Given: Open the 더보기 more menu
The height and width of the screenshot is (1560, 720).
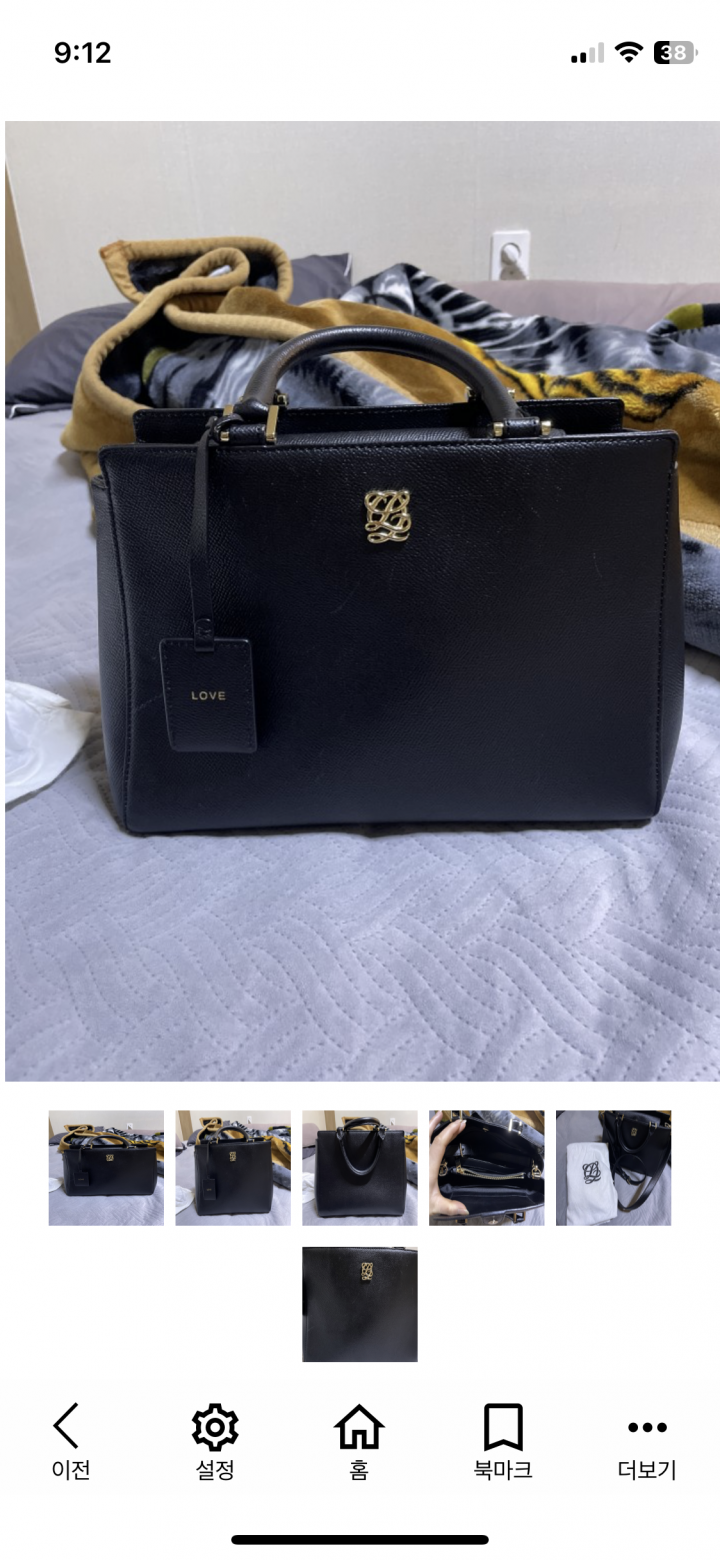Looking at the screenshot, I should pyautogui.click(x=647, y=1440).
